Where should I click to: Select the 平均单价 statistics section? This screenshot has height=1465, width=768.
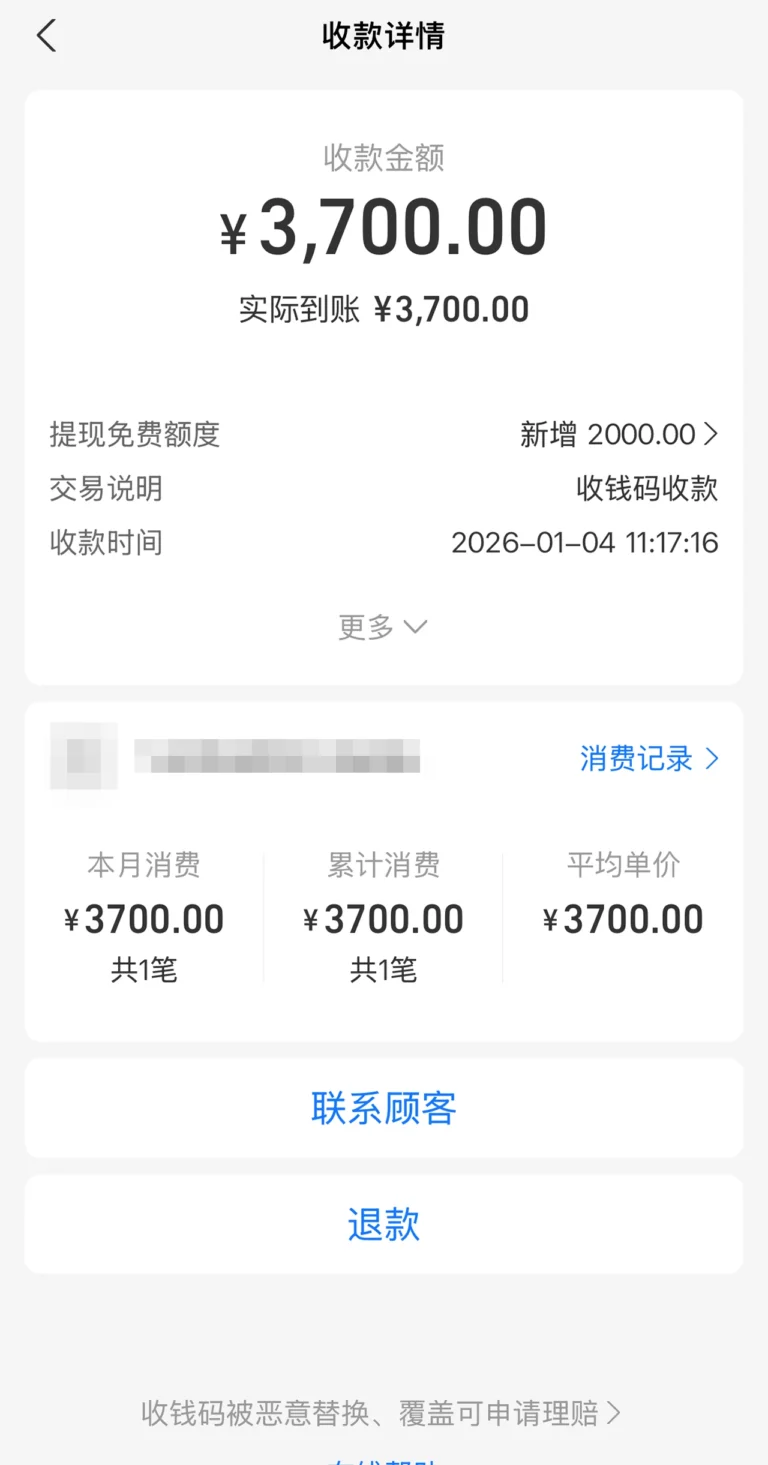[x=622, y=915]
